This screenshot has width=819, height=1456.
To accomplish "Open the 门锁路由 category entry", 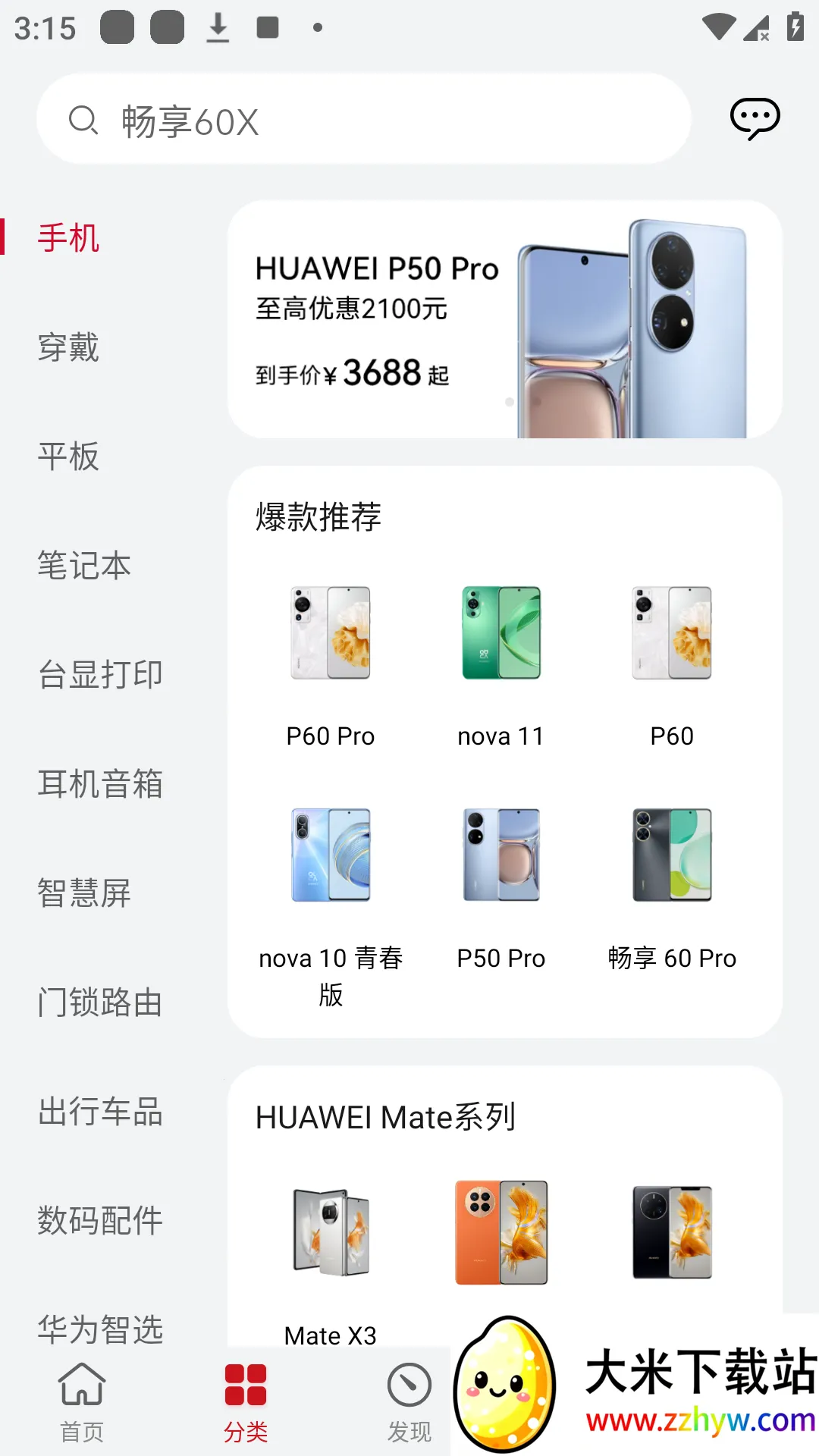I will tap(99, 1003).
